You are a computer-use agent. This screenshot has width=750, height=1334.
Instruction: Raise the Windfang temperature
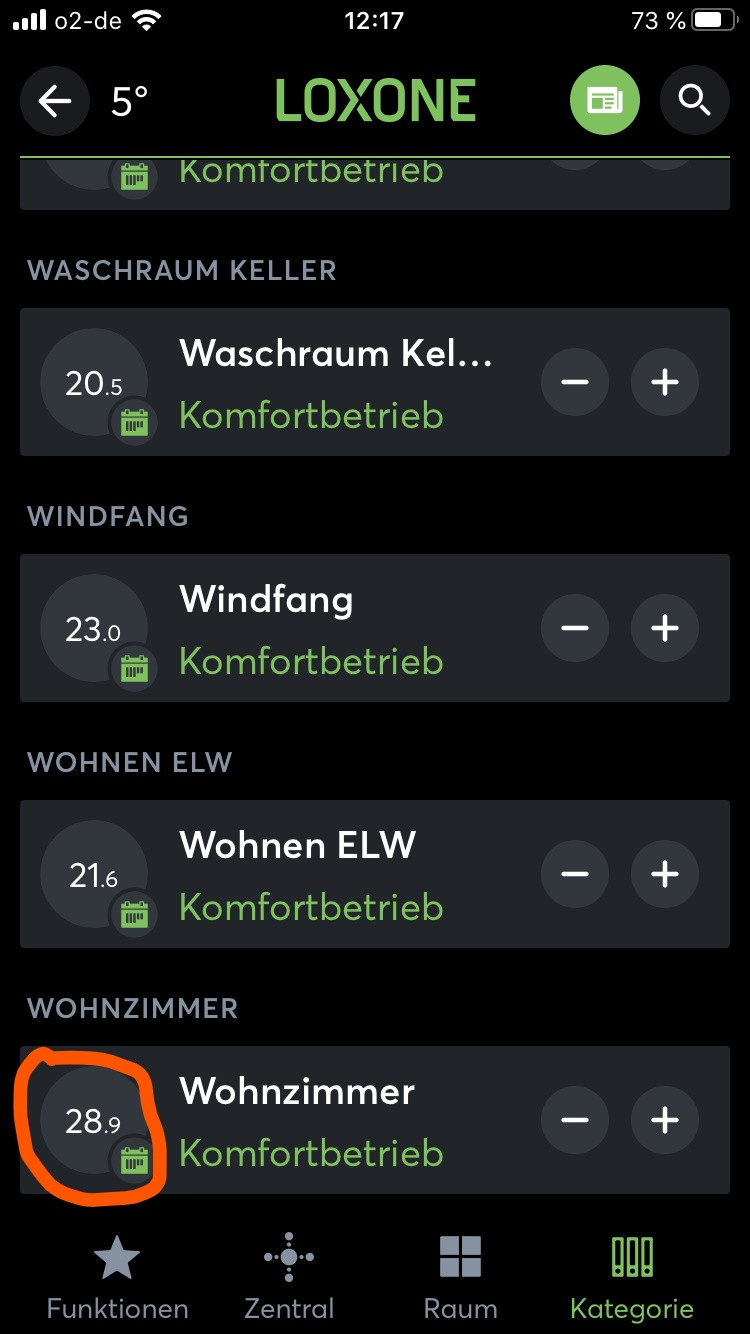[x=665, y=628]
